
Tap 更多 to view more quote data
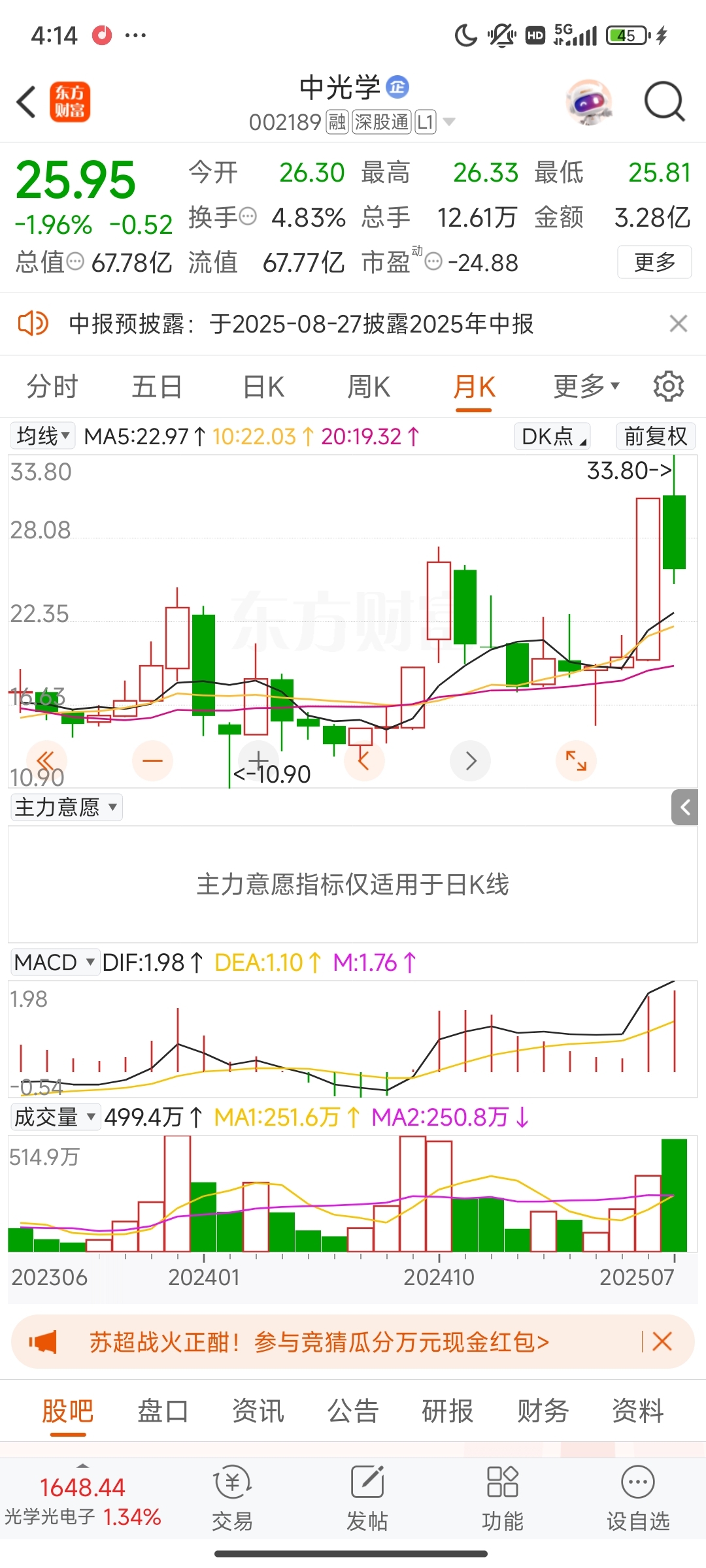(654, 262)
